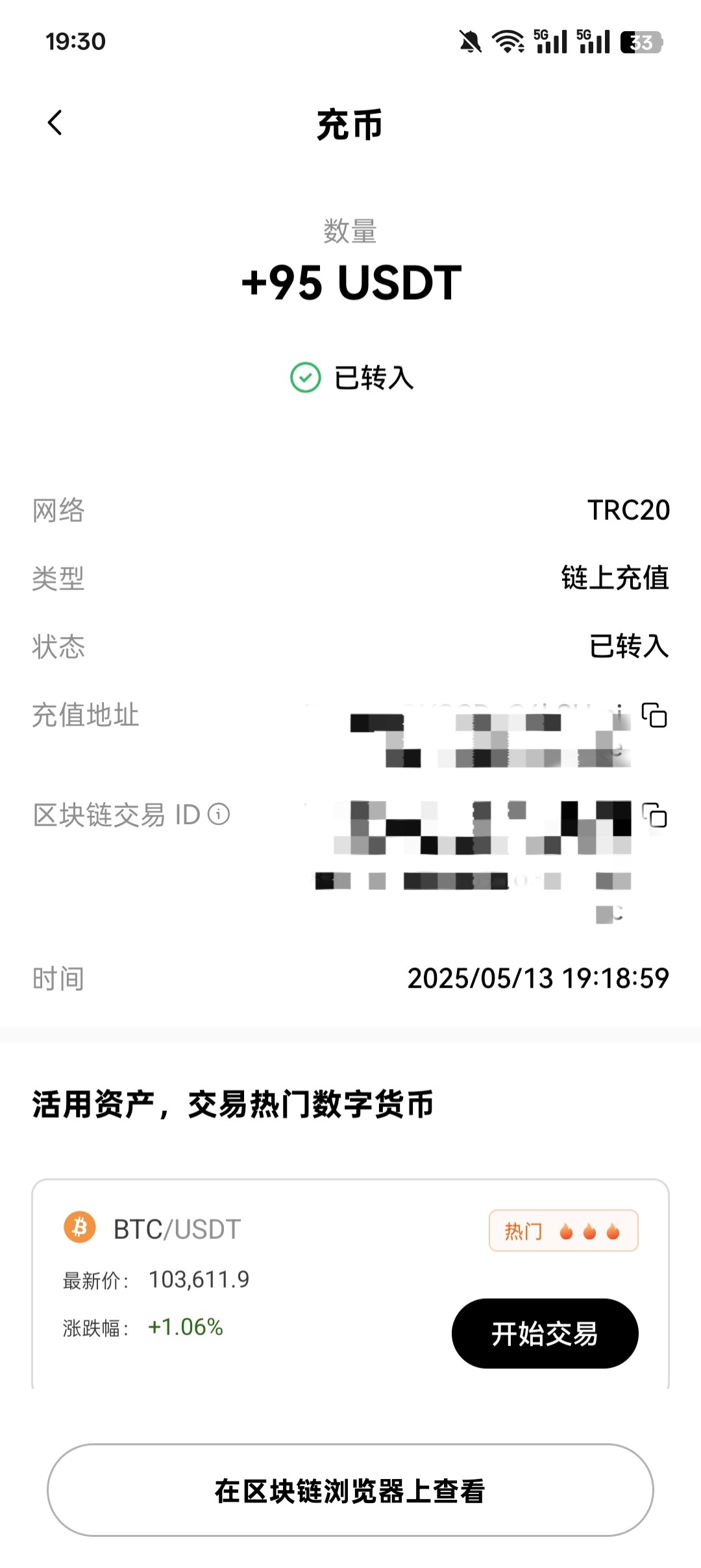The height and width of the screenshot is (1568, 701).
Task: Tap 在区块链浏览器上查看 button
Action: (350, 1490)
